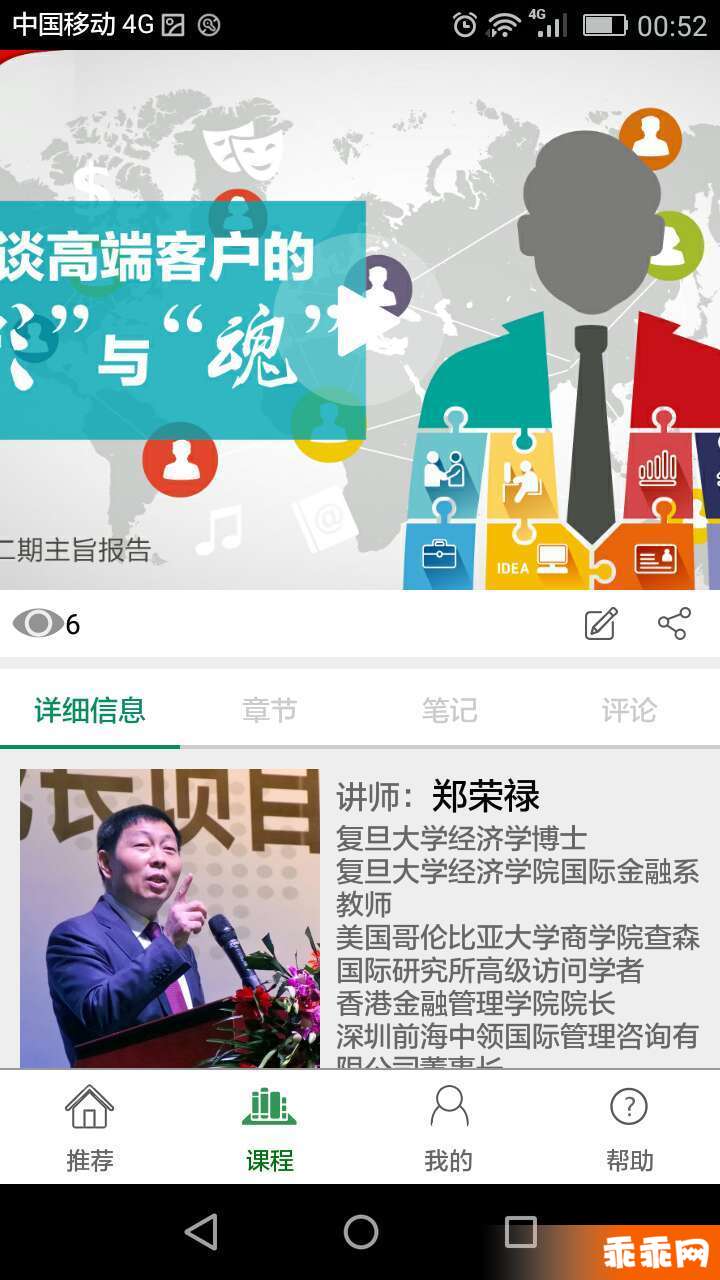Tap the system home button
The height and width of the screenshot is (1280, 720).
pos(360,1232)
